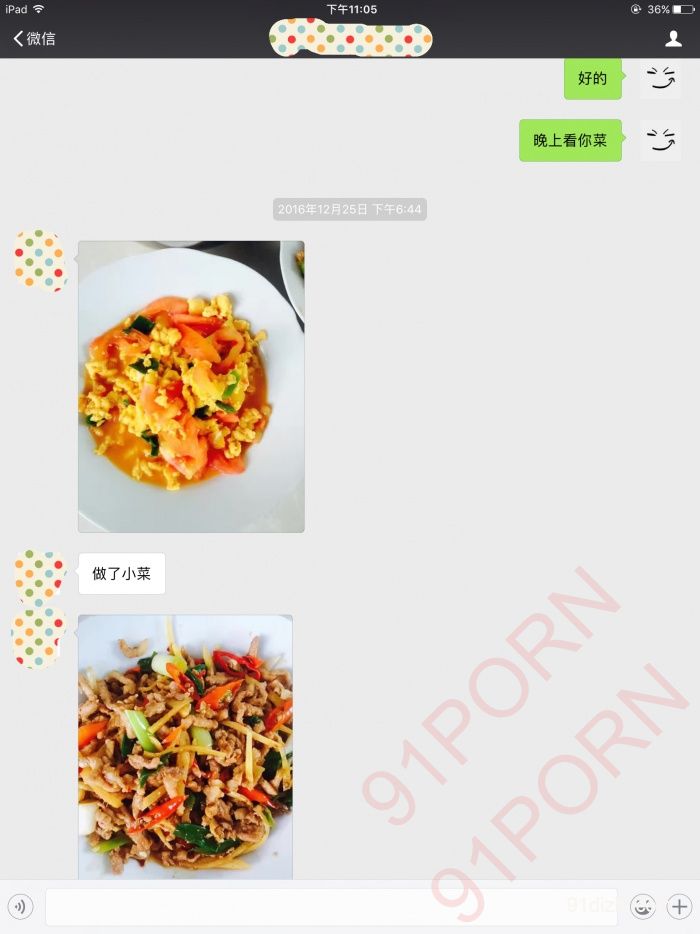
Task: Open the chat contact profile icon
Action: [x=674, y=39]
